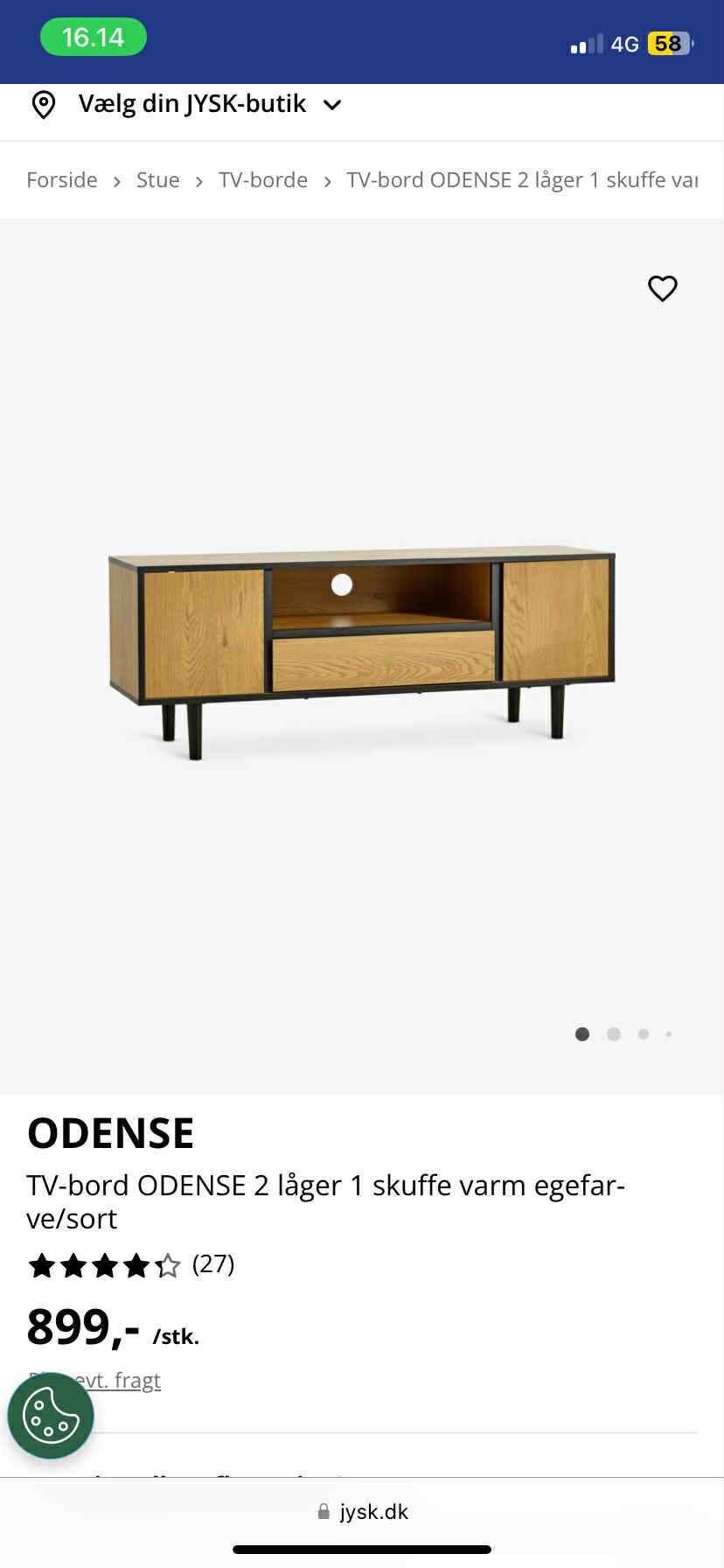Viewport: 724px width, 1568px height.
Task: Click the "Stue" breadcrumb
Action: point(157,179)
